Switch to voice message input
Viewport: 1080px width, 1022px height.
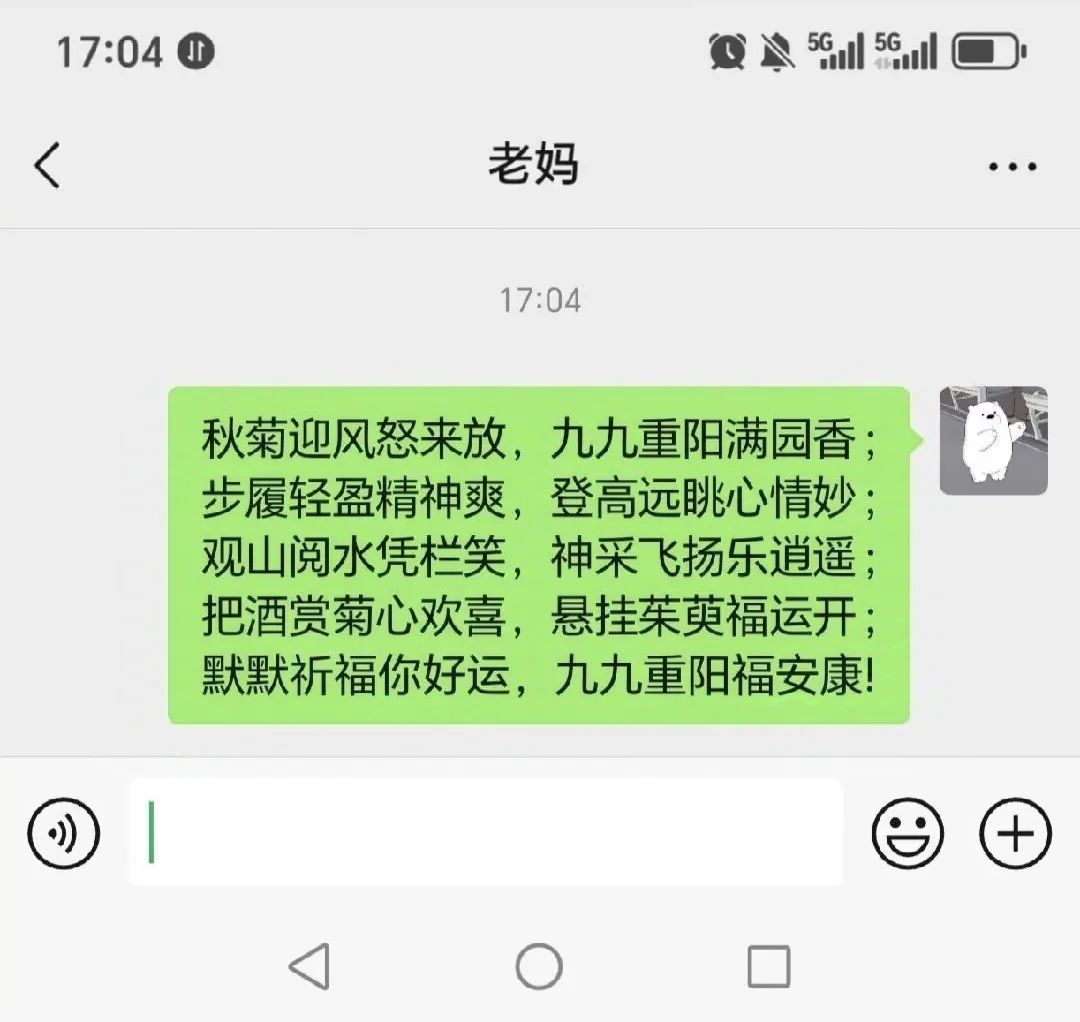coord(64,832)
